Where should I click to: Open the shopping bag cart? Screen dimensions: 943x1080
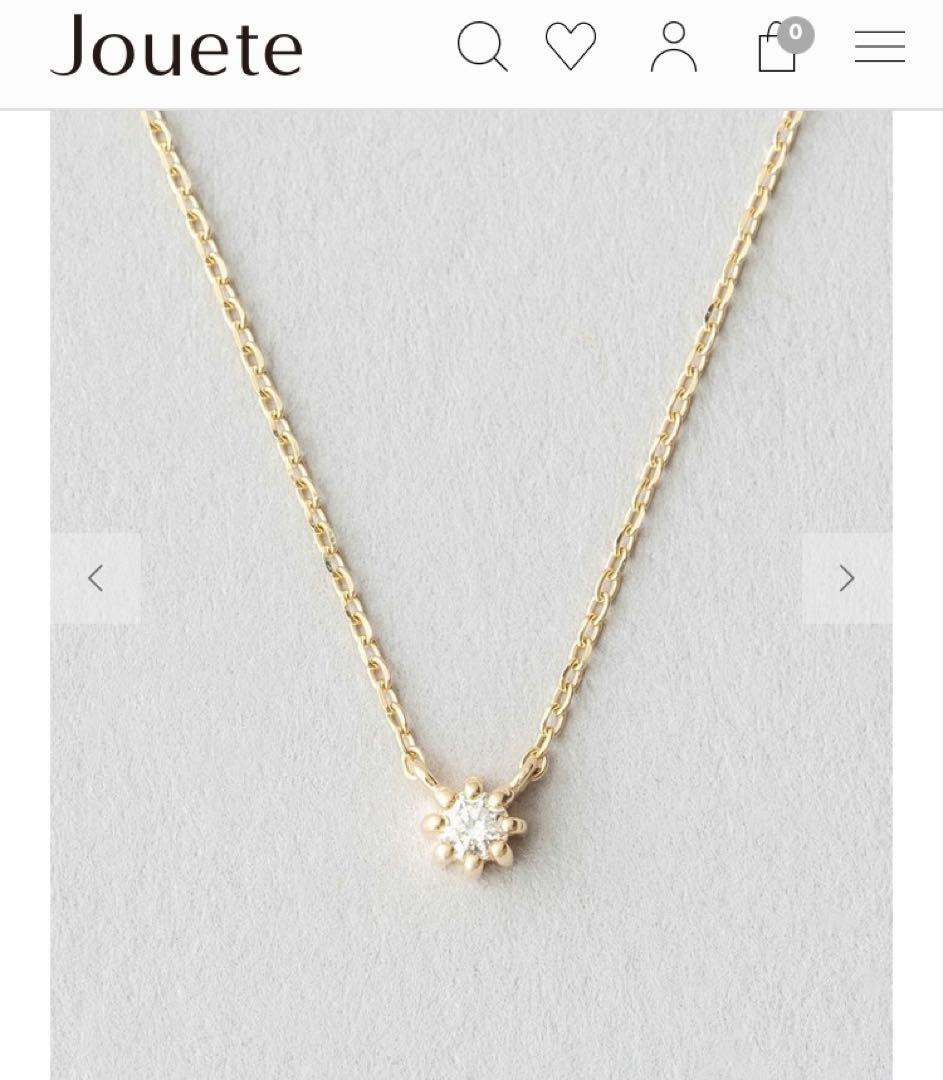point(778,48)
